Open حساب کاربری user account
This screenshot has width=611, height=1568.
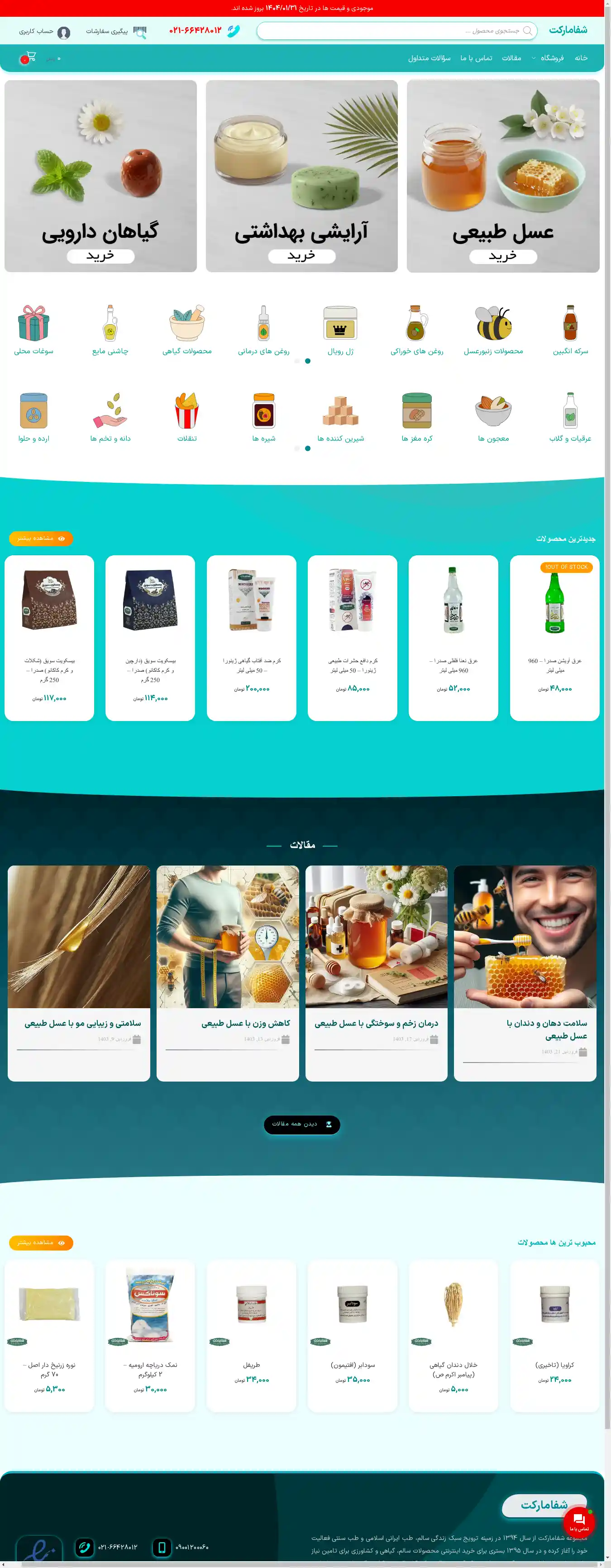pos(44,32)
